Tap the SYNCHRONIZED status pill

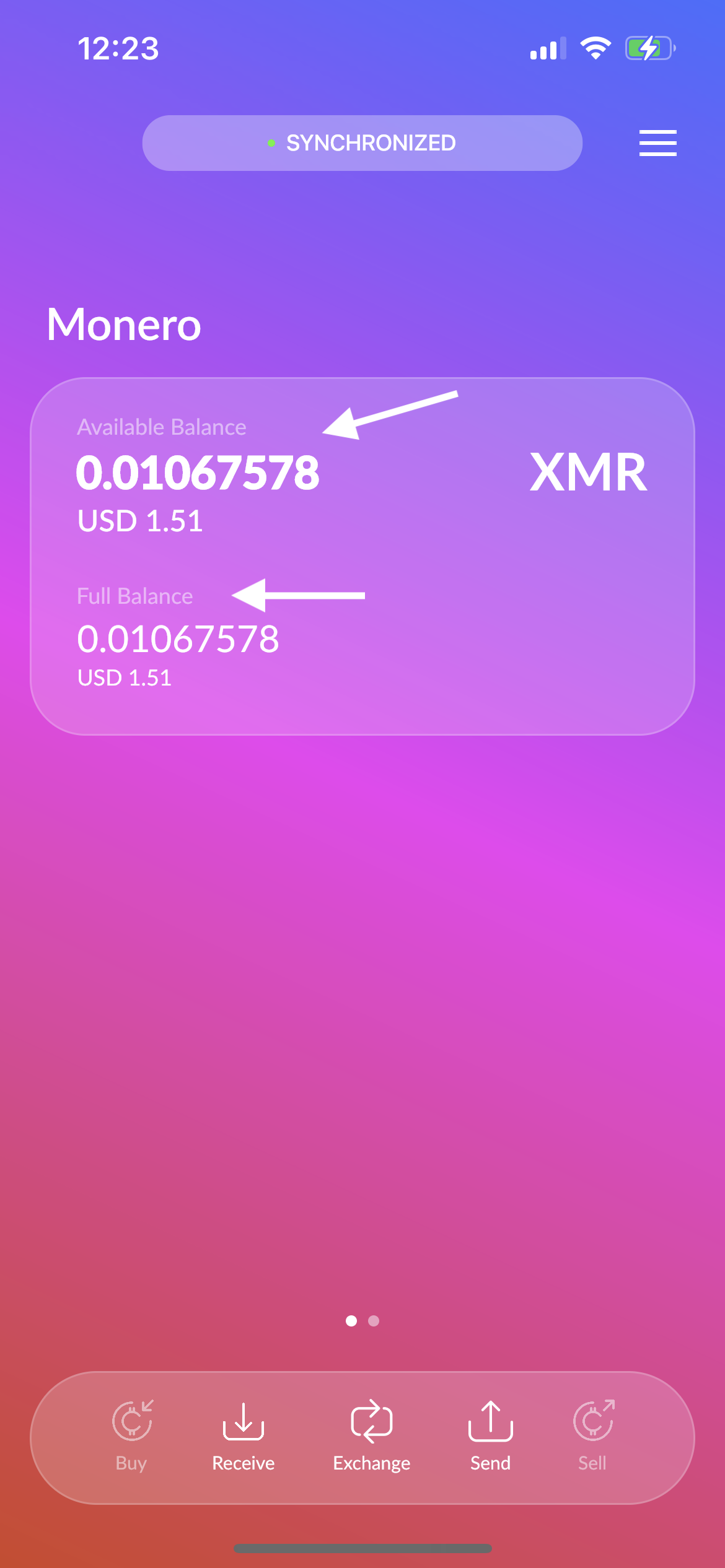tap(362, 143)
